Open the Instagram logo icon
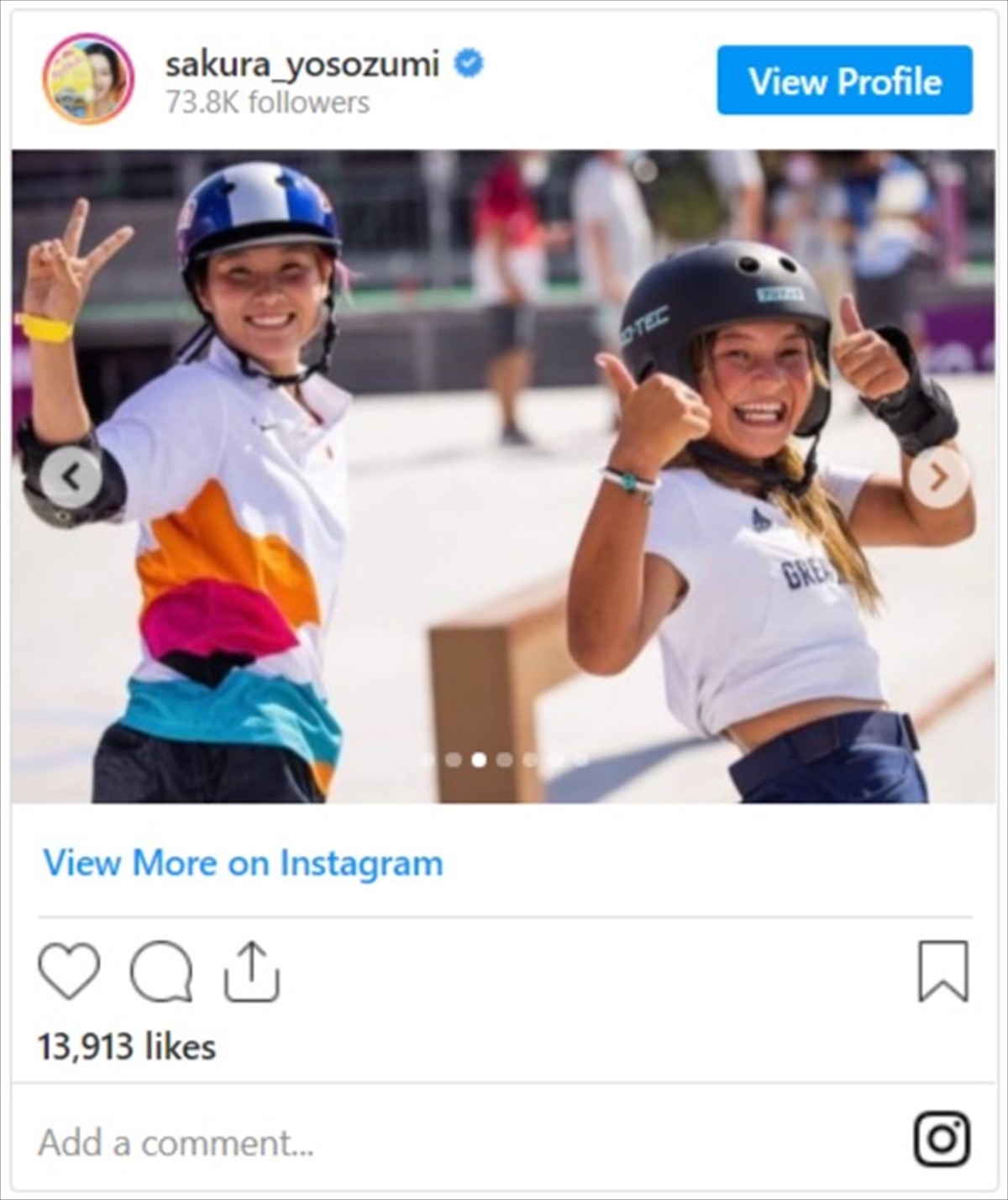The height and width of the screenshot is (1200, 1008). (x=942, y=1140)
